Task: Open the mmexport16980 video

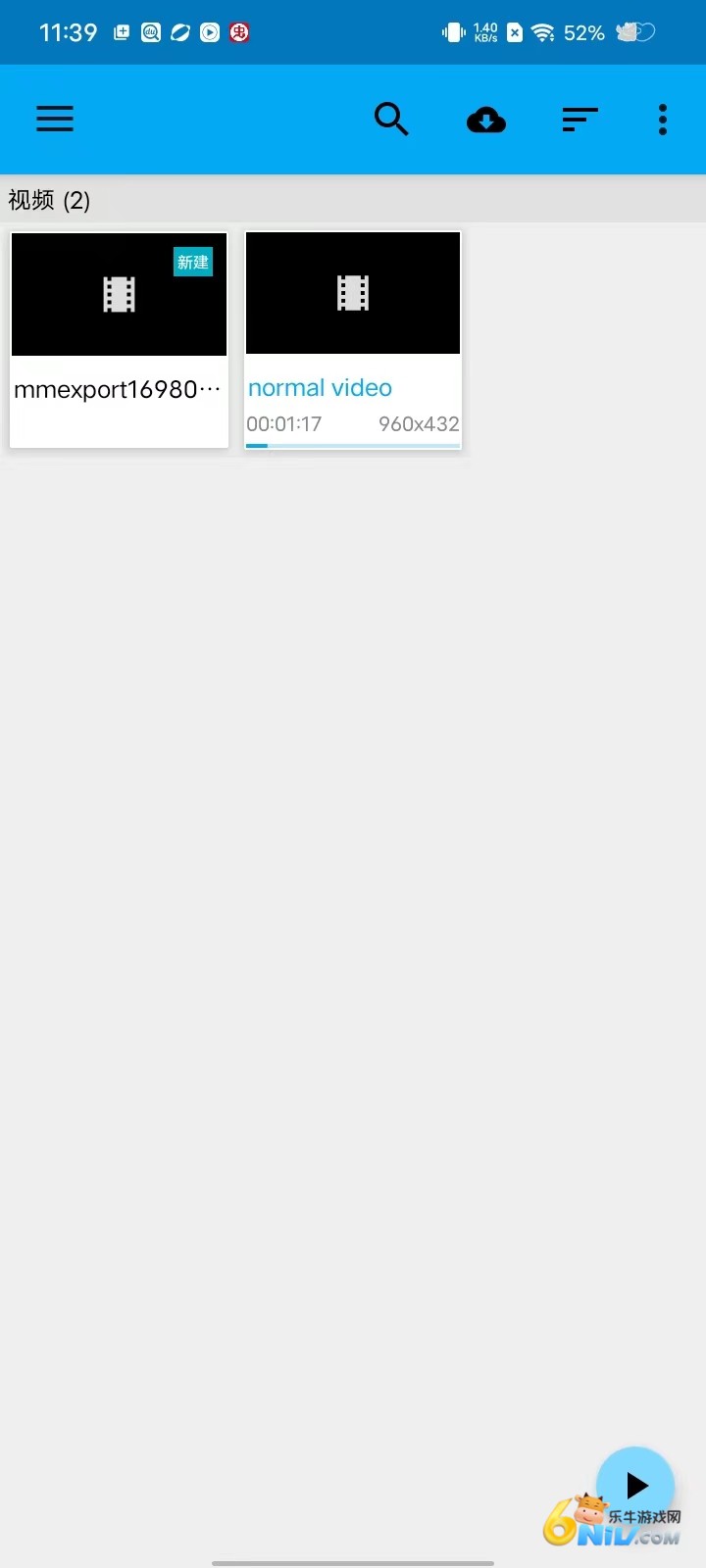Action: pos(119,338)
